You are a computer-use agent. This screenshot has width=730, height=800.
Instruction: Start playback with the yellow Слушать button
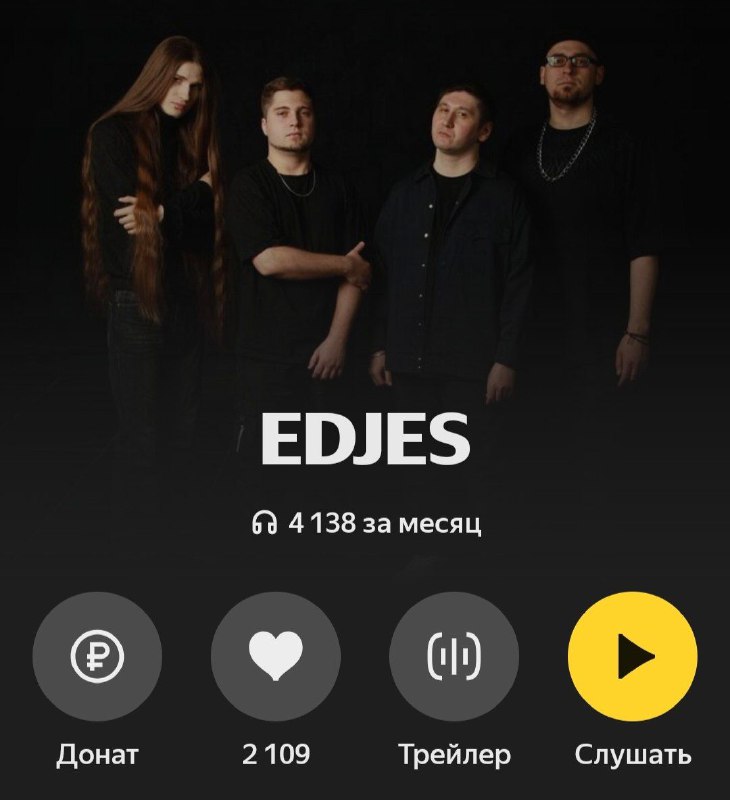pyautogui.click(x=632, y=656)
